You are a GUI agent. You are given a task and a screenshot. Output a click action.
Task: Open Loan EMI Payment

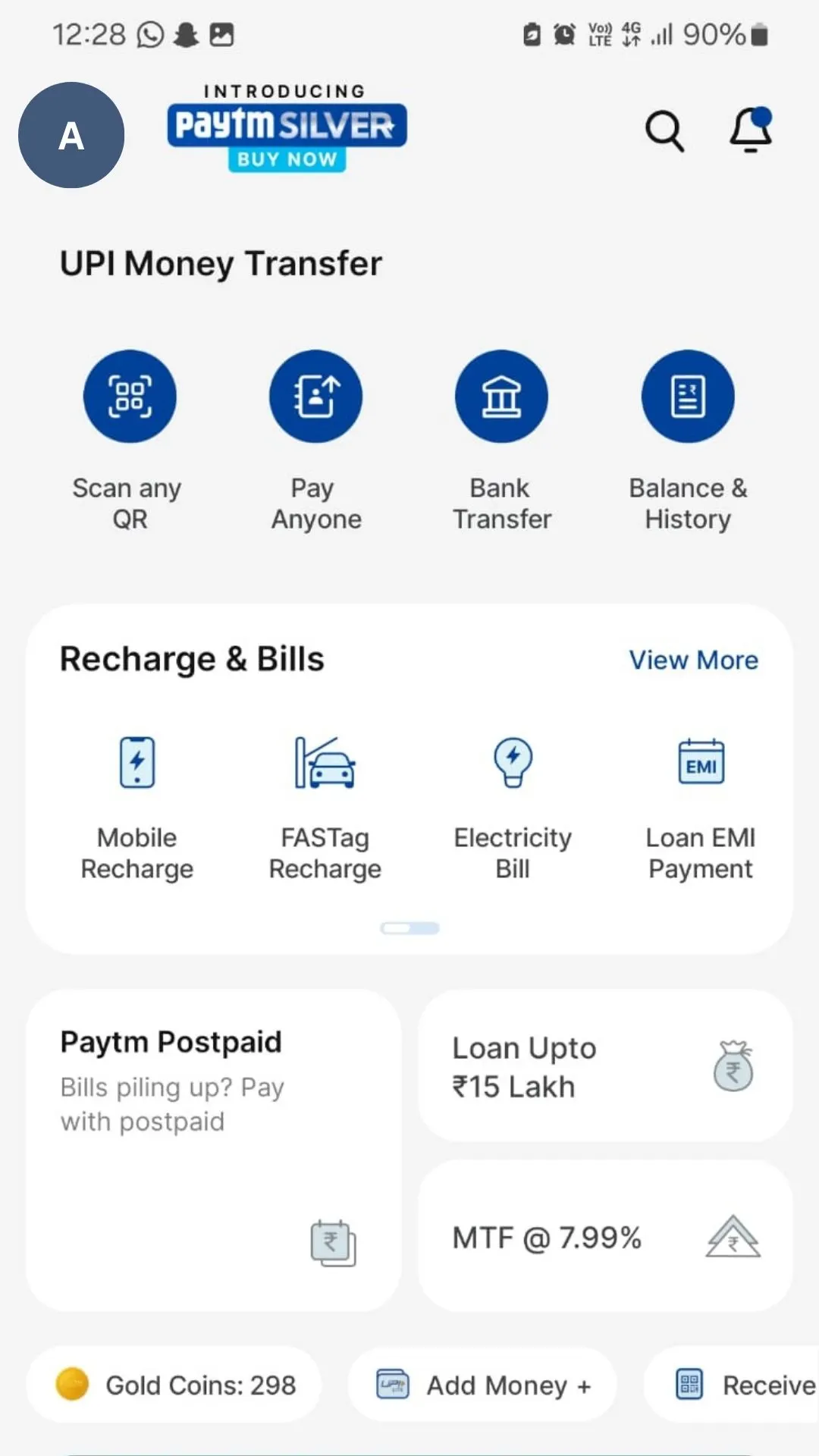coord(701,805)
